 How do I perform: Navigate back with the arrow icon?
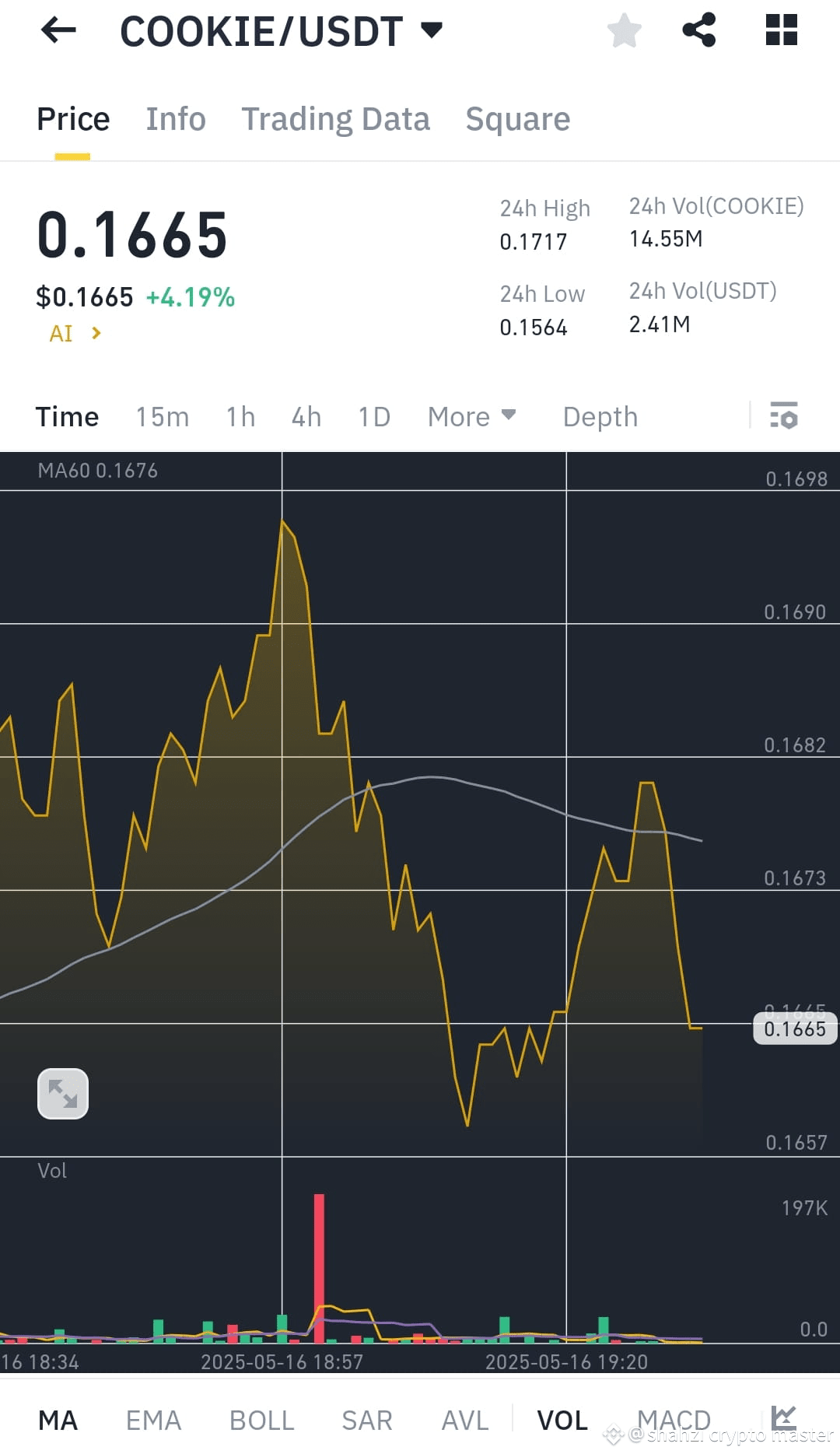coord(57,30)
